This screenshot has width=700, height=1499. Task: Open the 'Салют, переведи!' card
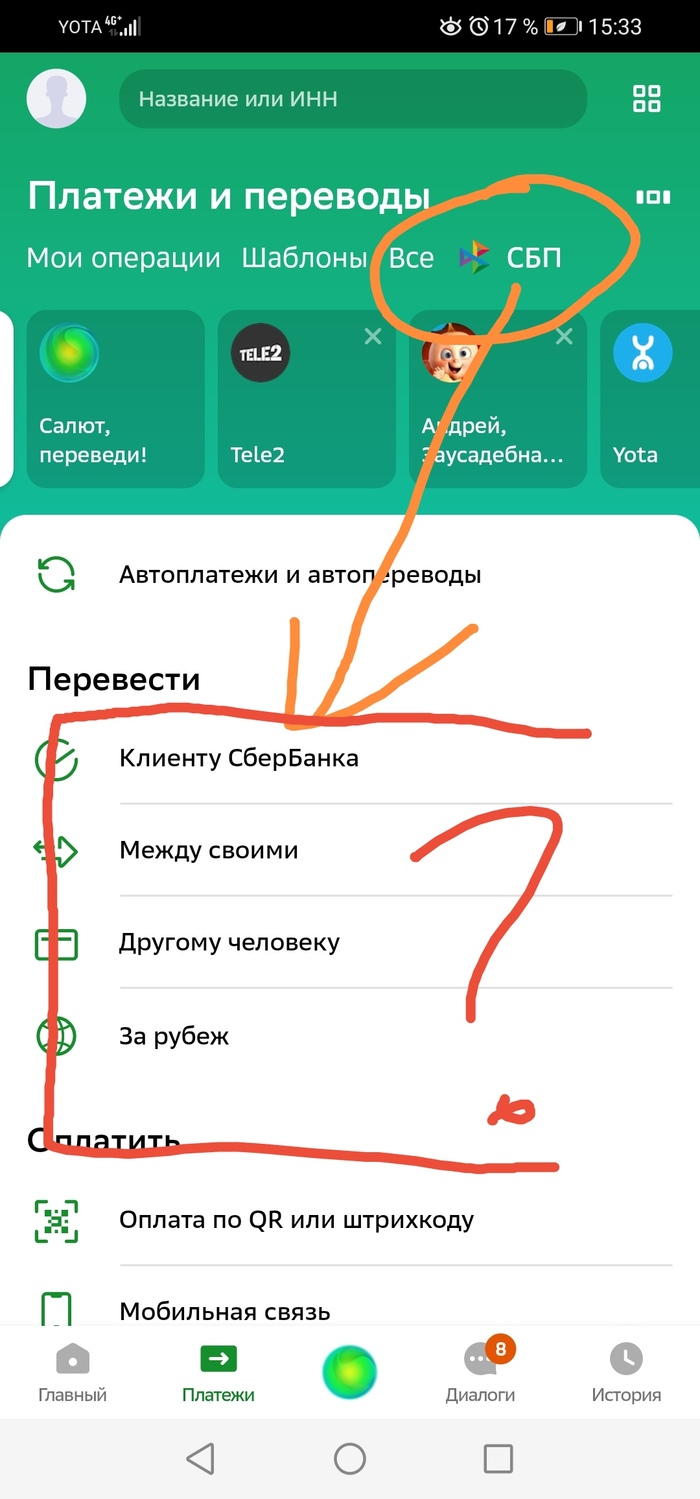115,398
